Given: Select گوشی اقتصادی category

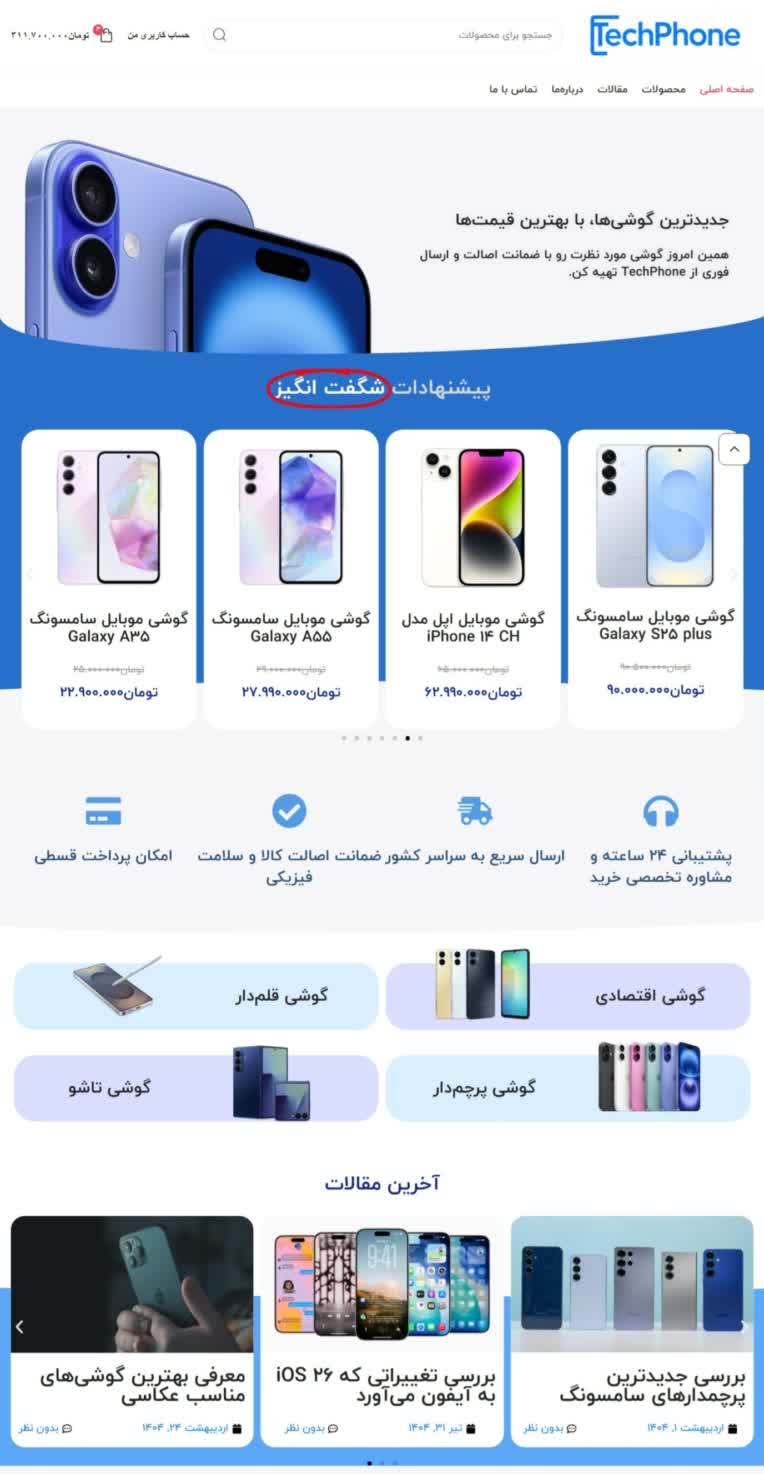Looking at the screenshot, I should point(568,996).
